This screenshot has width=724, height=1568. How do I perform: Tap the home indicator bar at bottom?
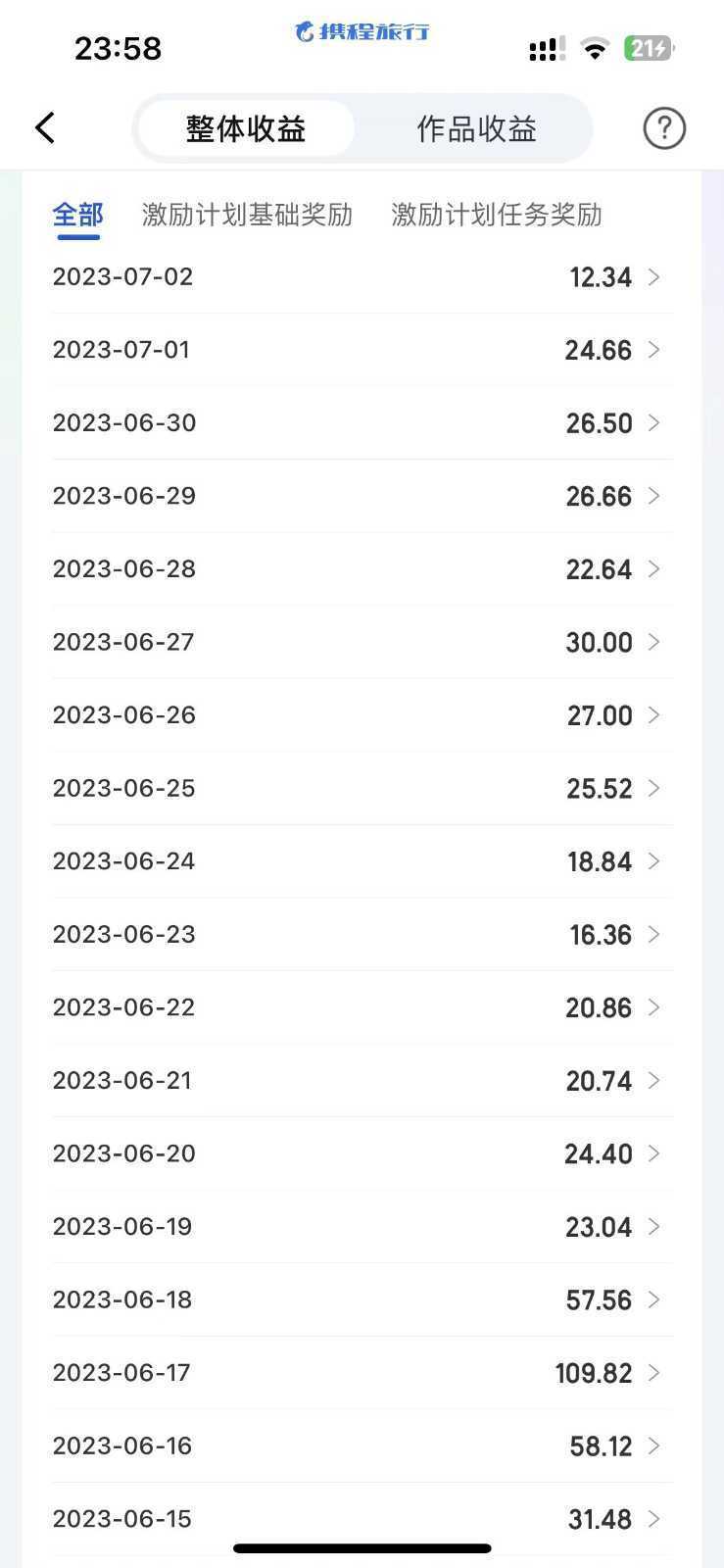coord(362,1548)
